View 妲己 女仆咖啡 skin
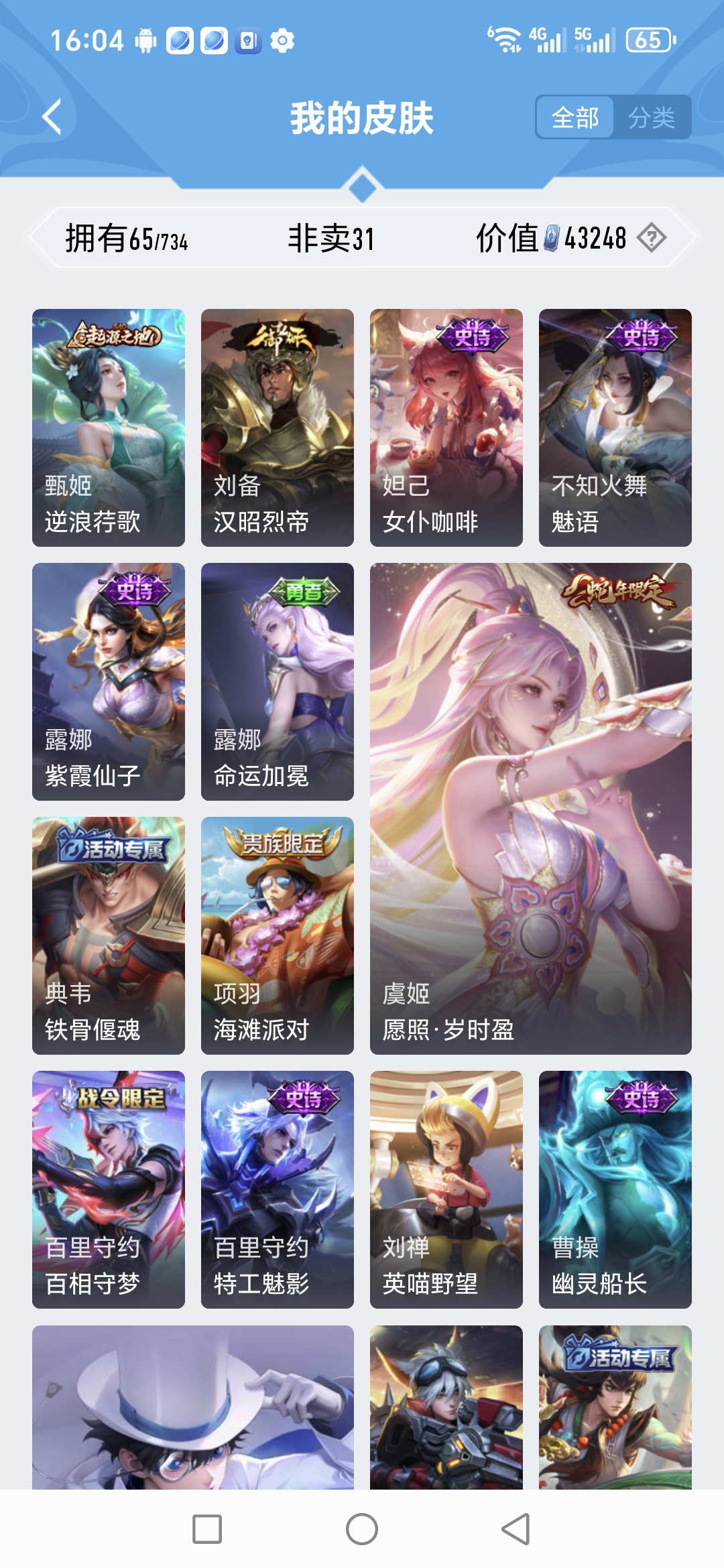Image resolution: width=724 pixels, height=1568 pixels. (446, 428)
